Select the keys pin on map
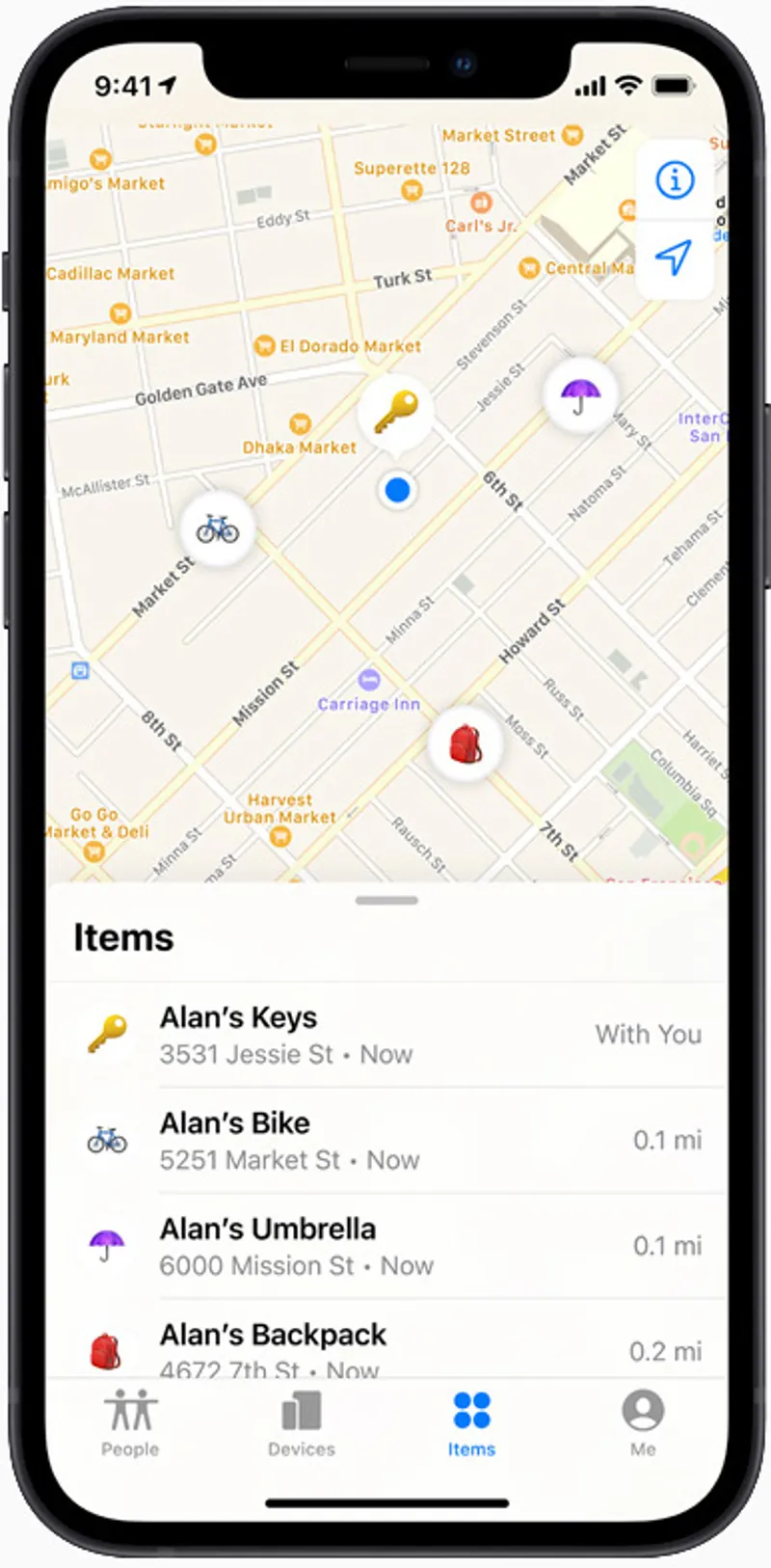The image size is (771, 1568). click(395, 413)
